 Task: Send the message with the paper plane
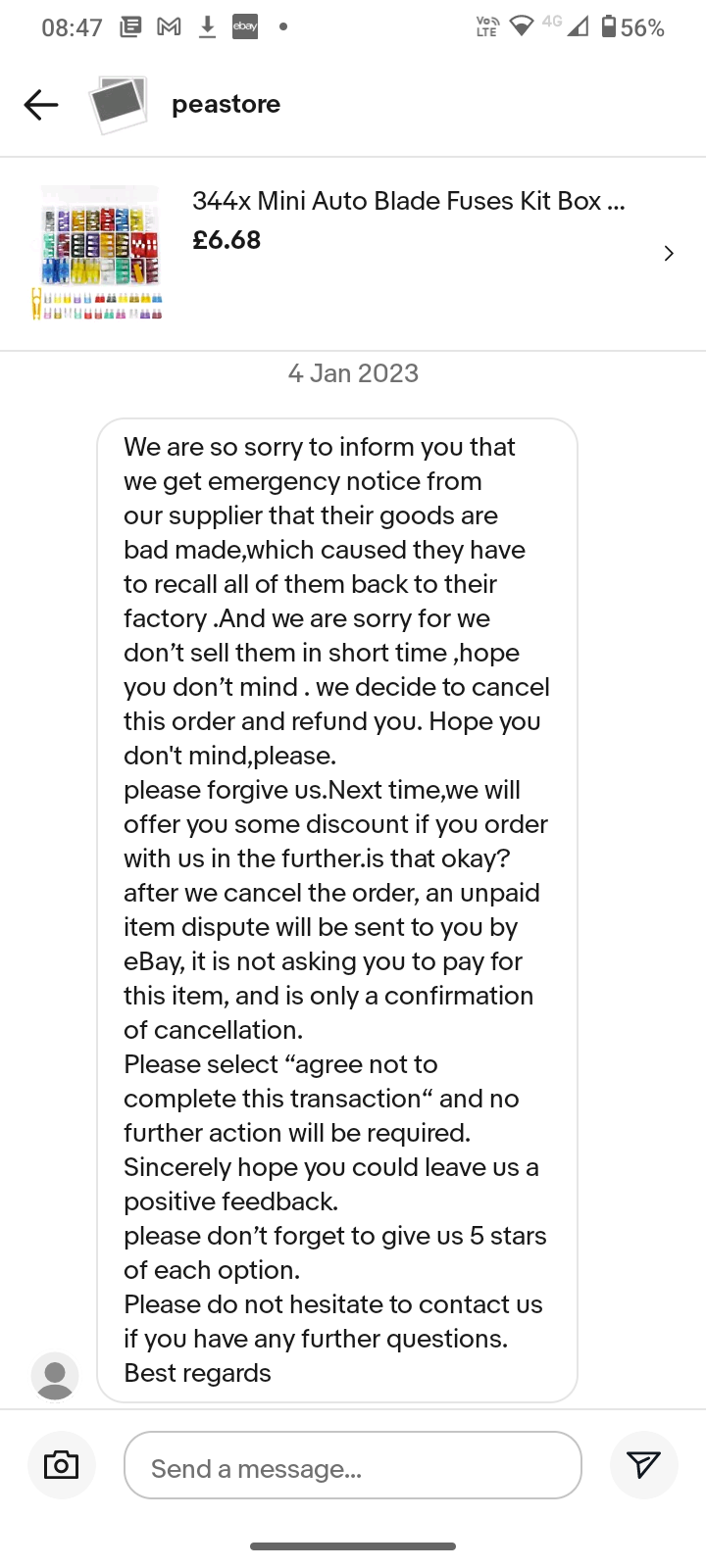tap(643, 1465)
